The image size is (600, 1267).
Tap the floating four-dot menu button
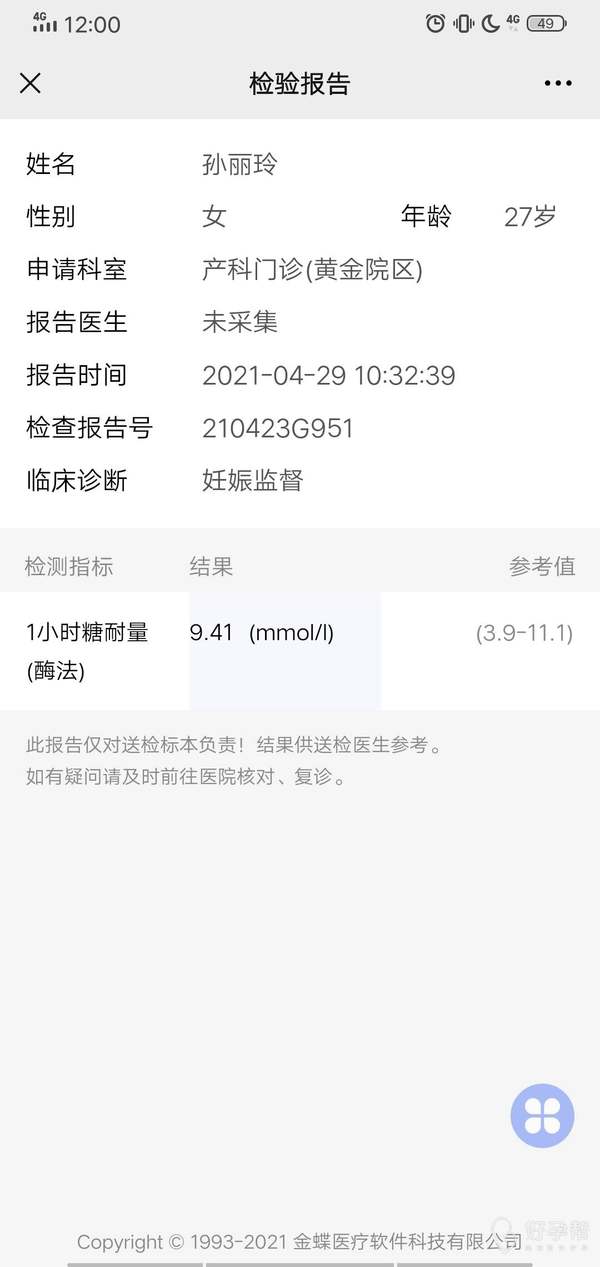tap(543, 1115)
